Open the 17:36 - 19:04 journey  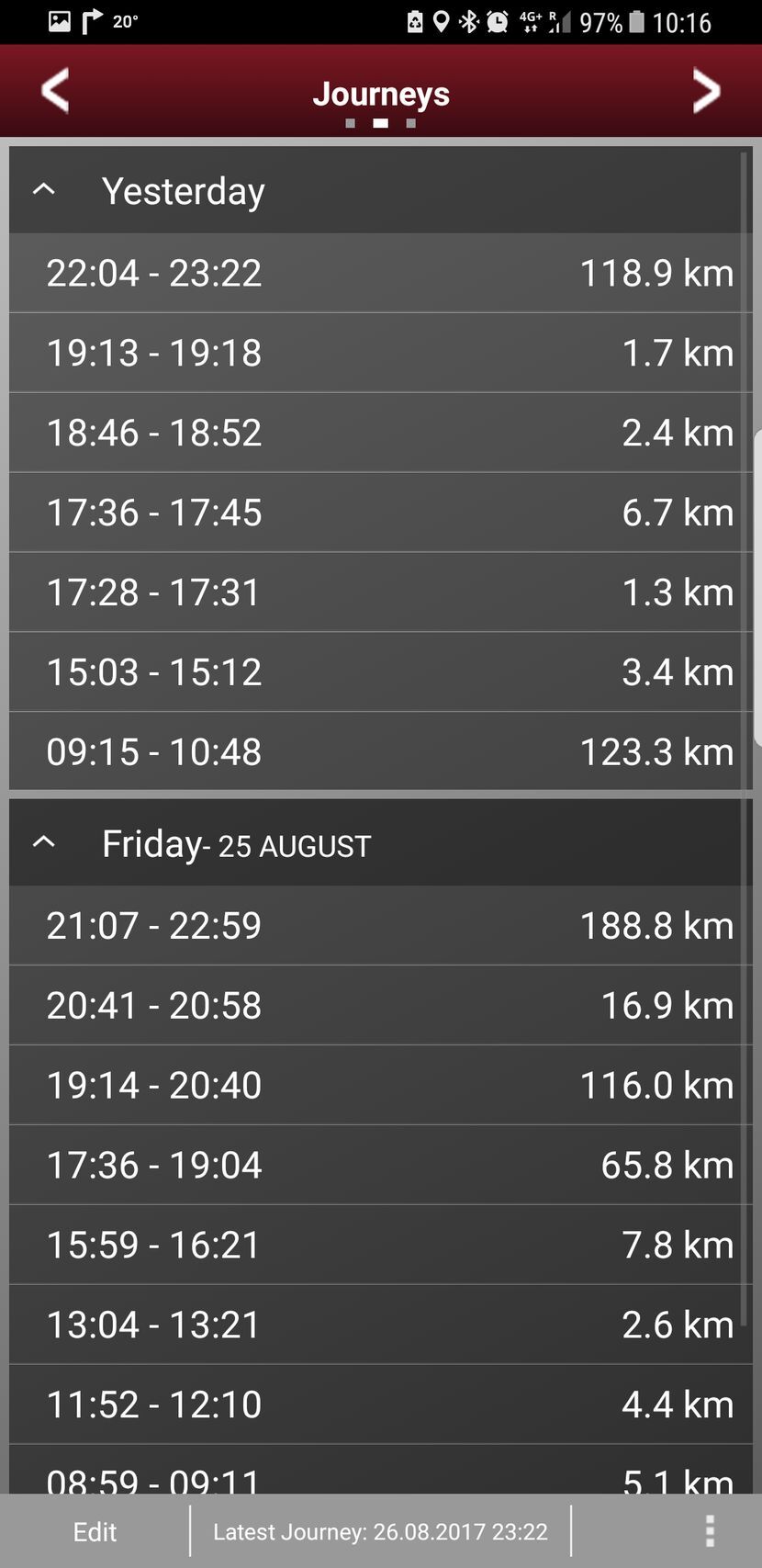380,1166
